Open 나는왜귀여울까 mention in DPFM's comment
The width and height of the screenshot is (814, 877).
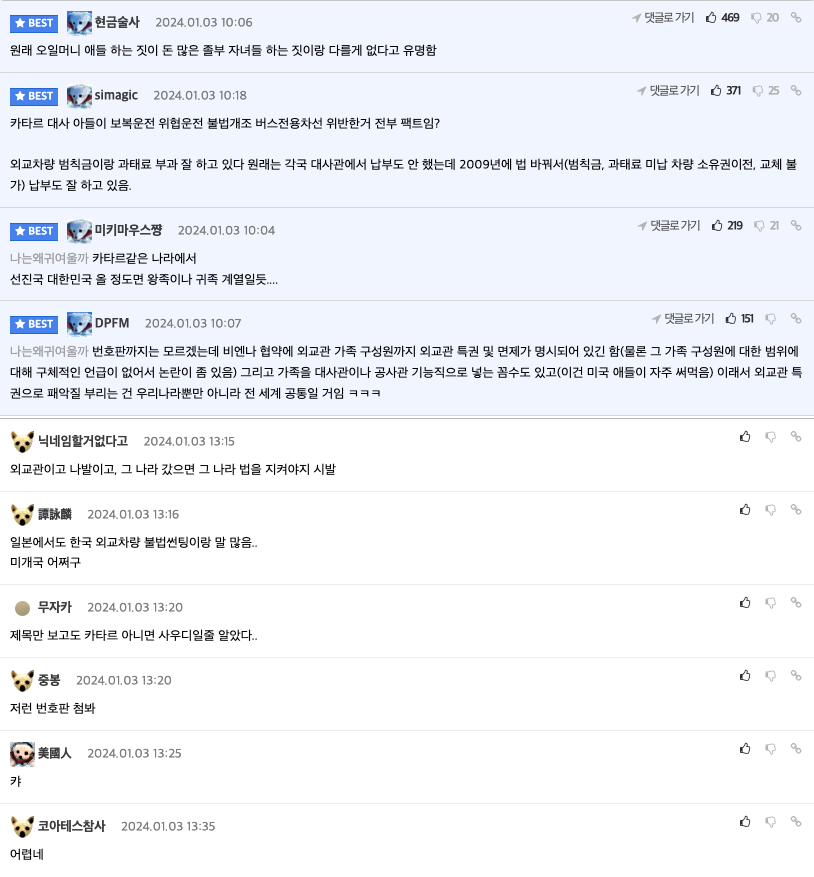pyautogui.click(x=49, y=351)
